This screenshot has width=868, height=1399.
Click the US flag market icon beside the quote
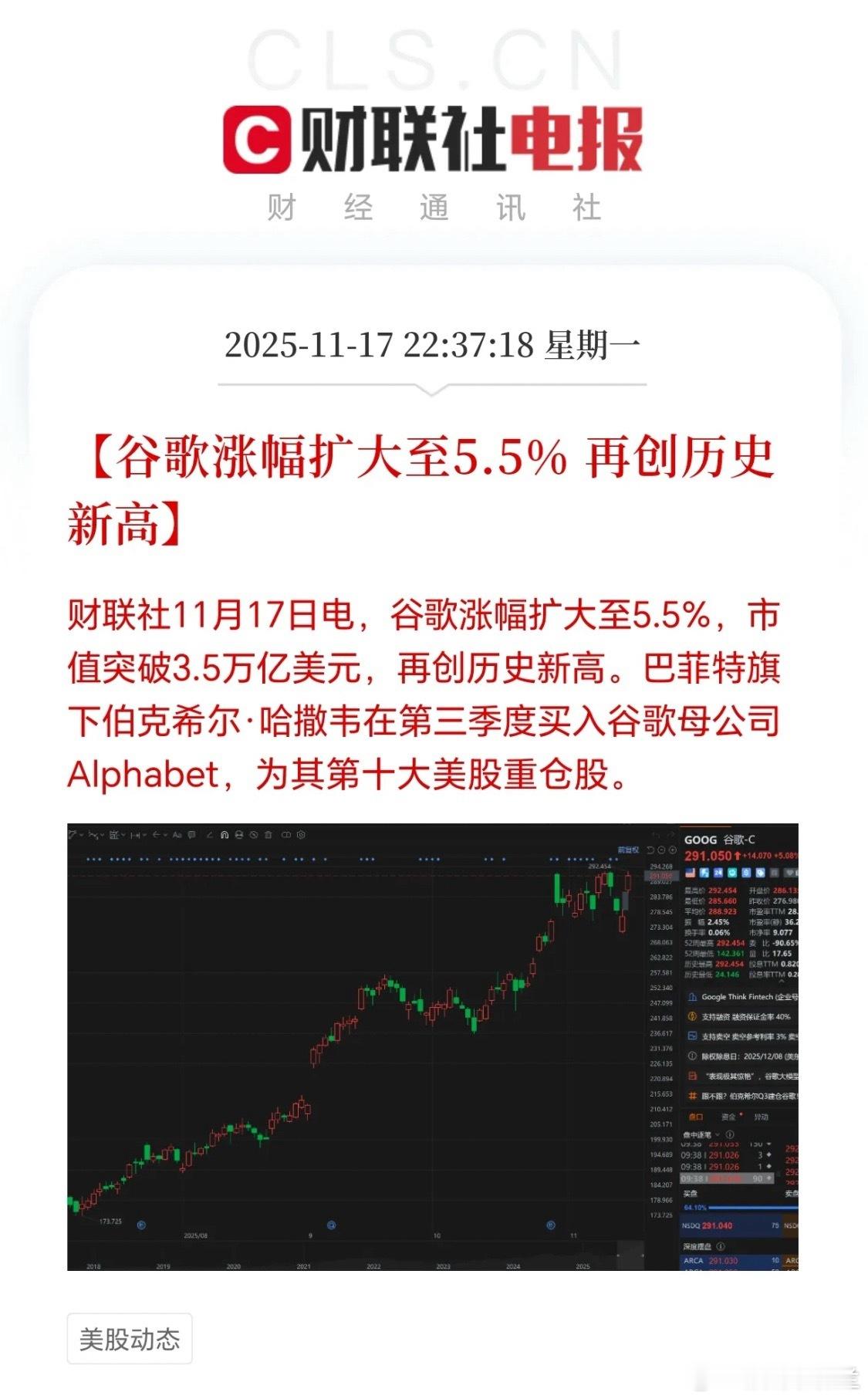click(690, 873)
